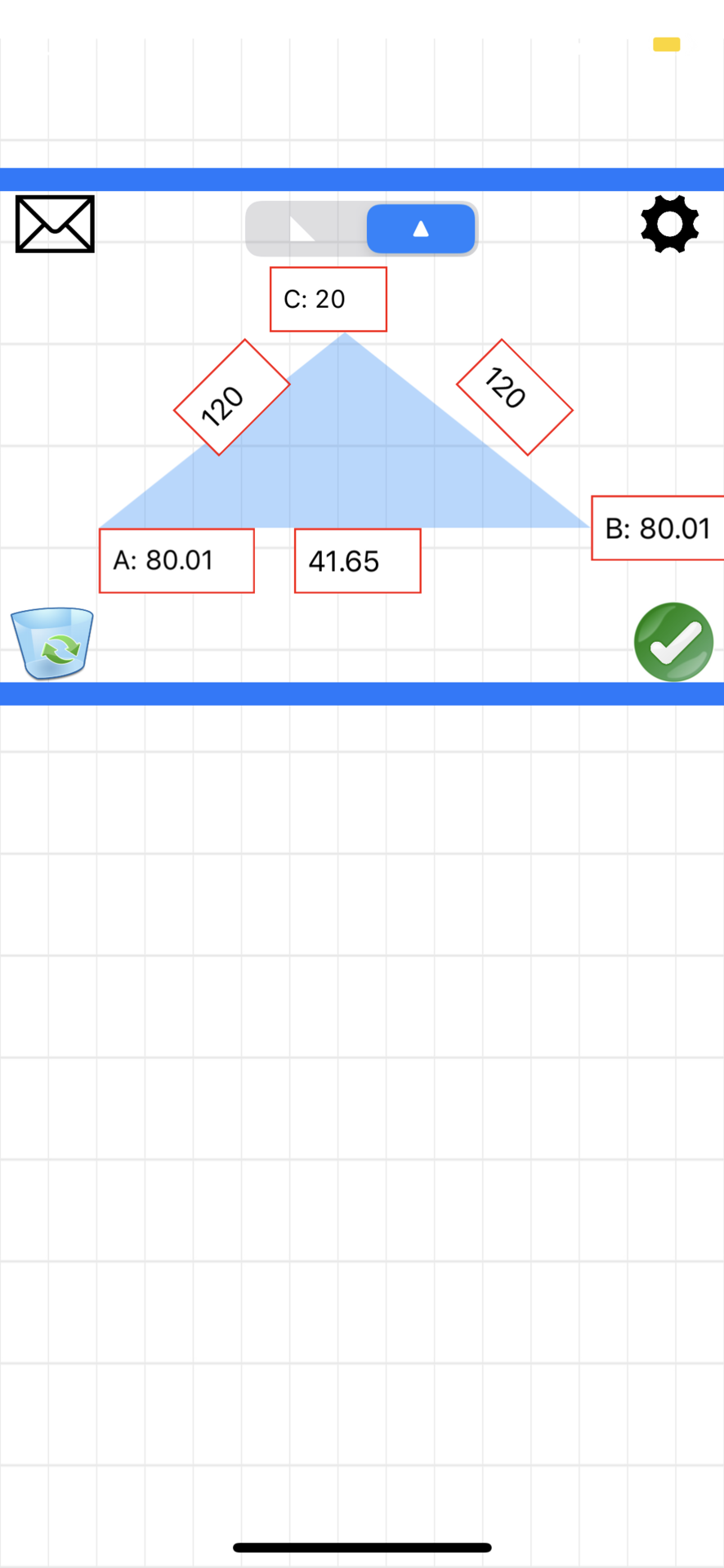Edit the right side 120 field
The height and width of the screenshot is (1568, 724).
[x=515, y=398]
